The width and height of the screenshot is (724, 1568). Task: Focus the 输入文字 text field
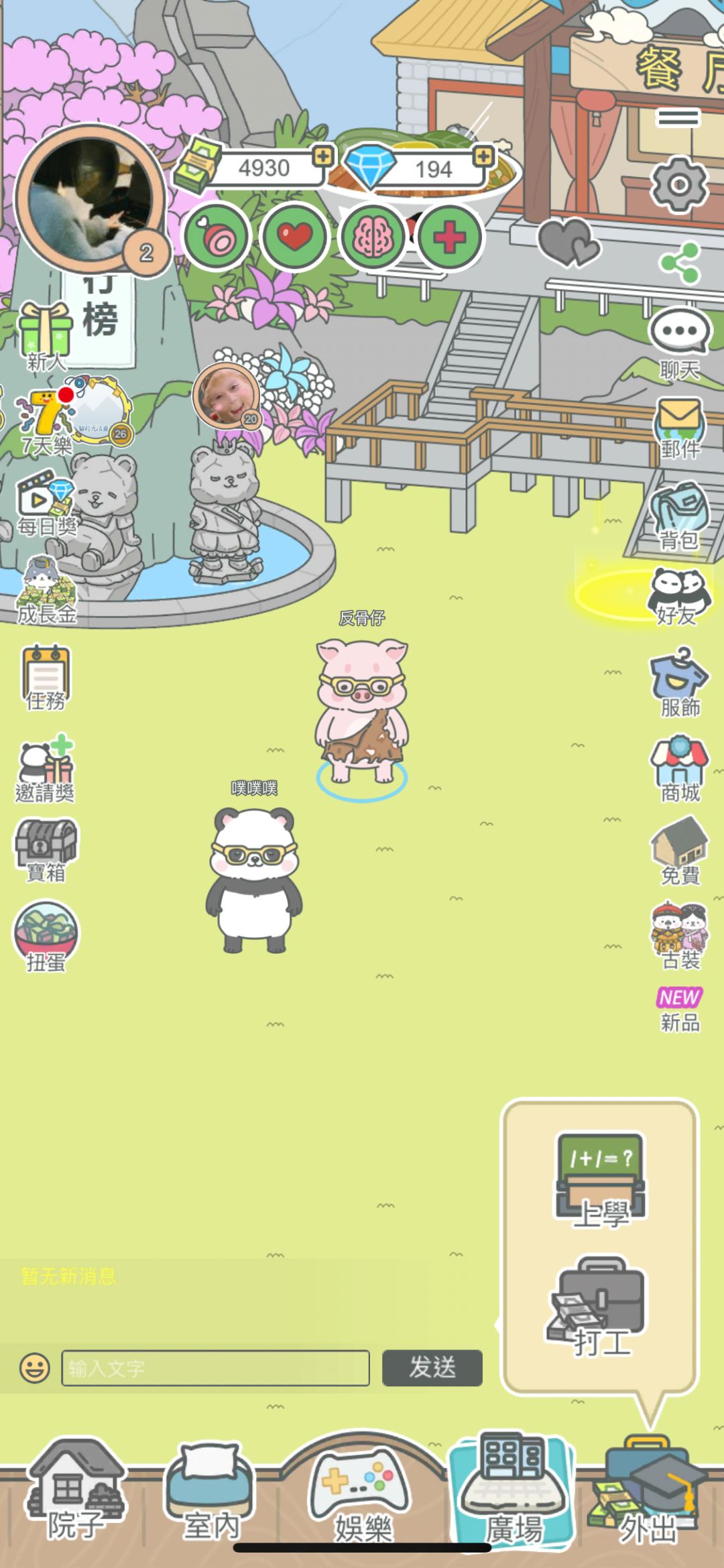tap(215, 1368)
